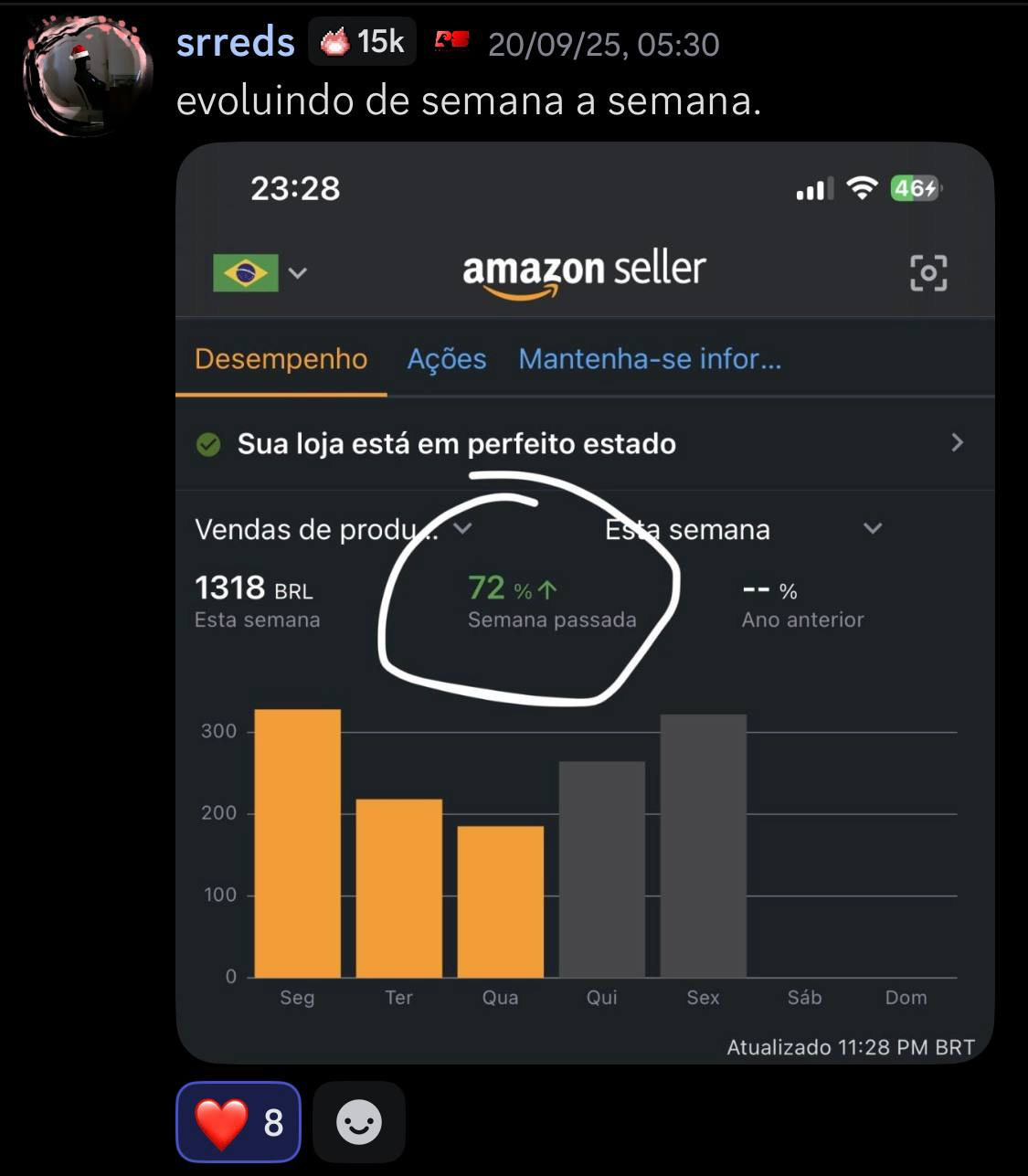Click the add reaction smiley button

[x=358, y=1121]
